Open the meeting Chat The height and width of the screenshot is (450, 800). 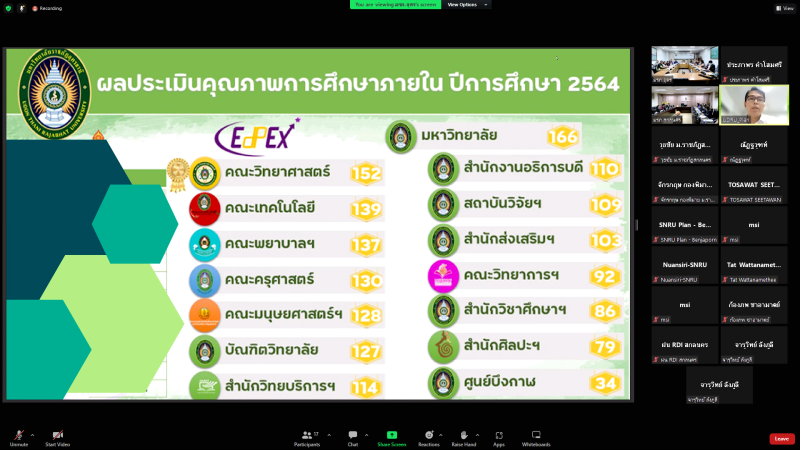(353, 436)
